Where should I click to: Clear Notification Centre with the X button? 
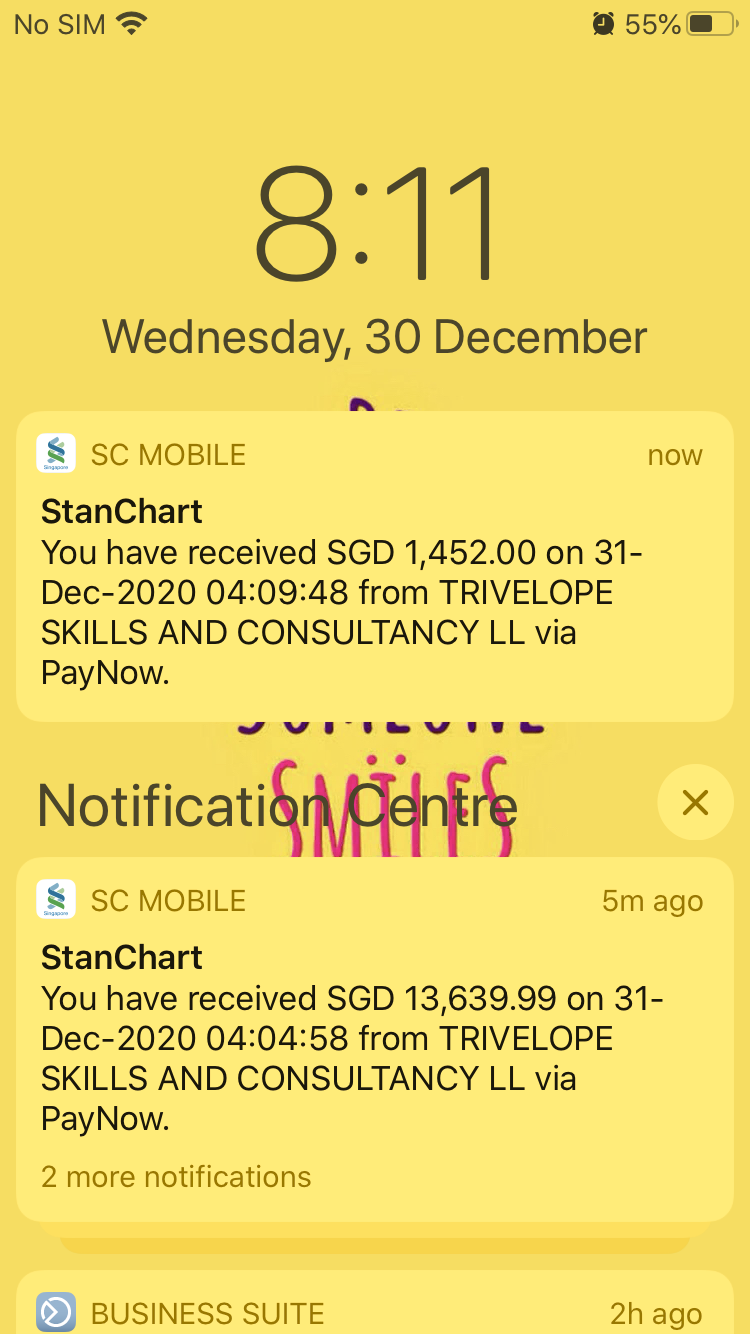(x=695, y=802)
